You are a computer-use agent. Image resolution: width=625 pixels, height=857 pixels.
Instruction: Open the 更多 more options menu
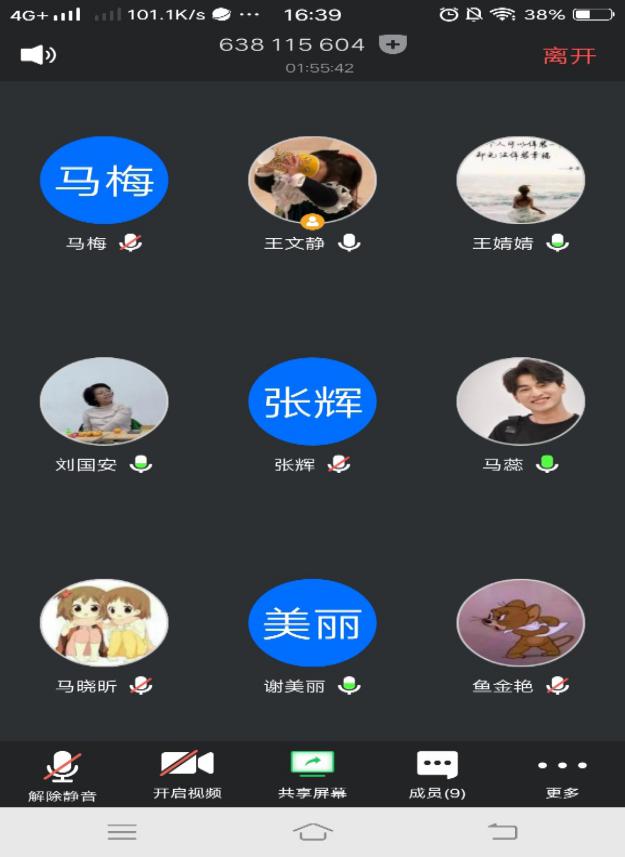[x=562, y=776]
